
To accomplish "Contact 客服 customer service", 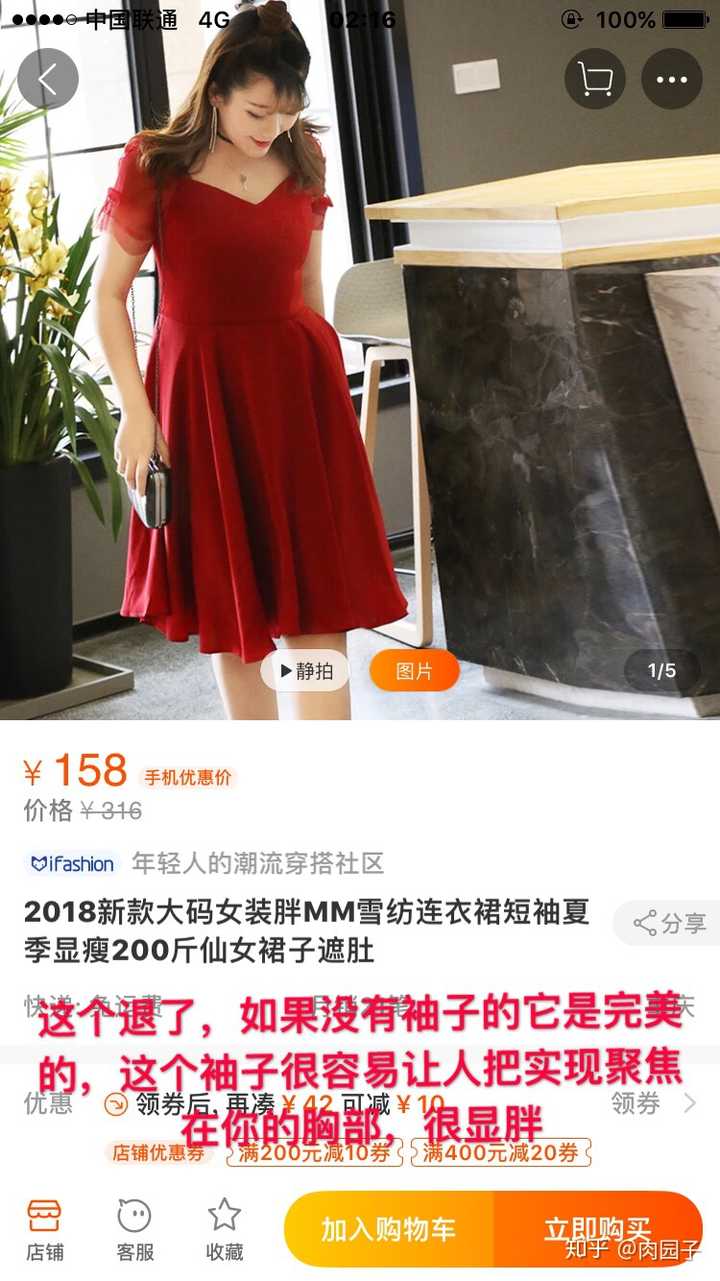I will 135,1229.
